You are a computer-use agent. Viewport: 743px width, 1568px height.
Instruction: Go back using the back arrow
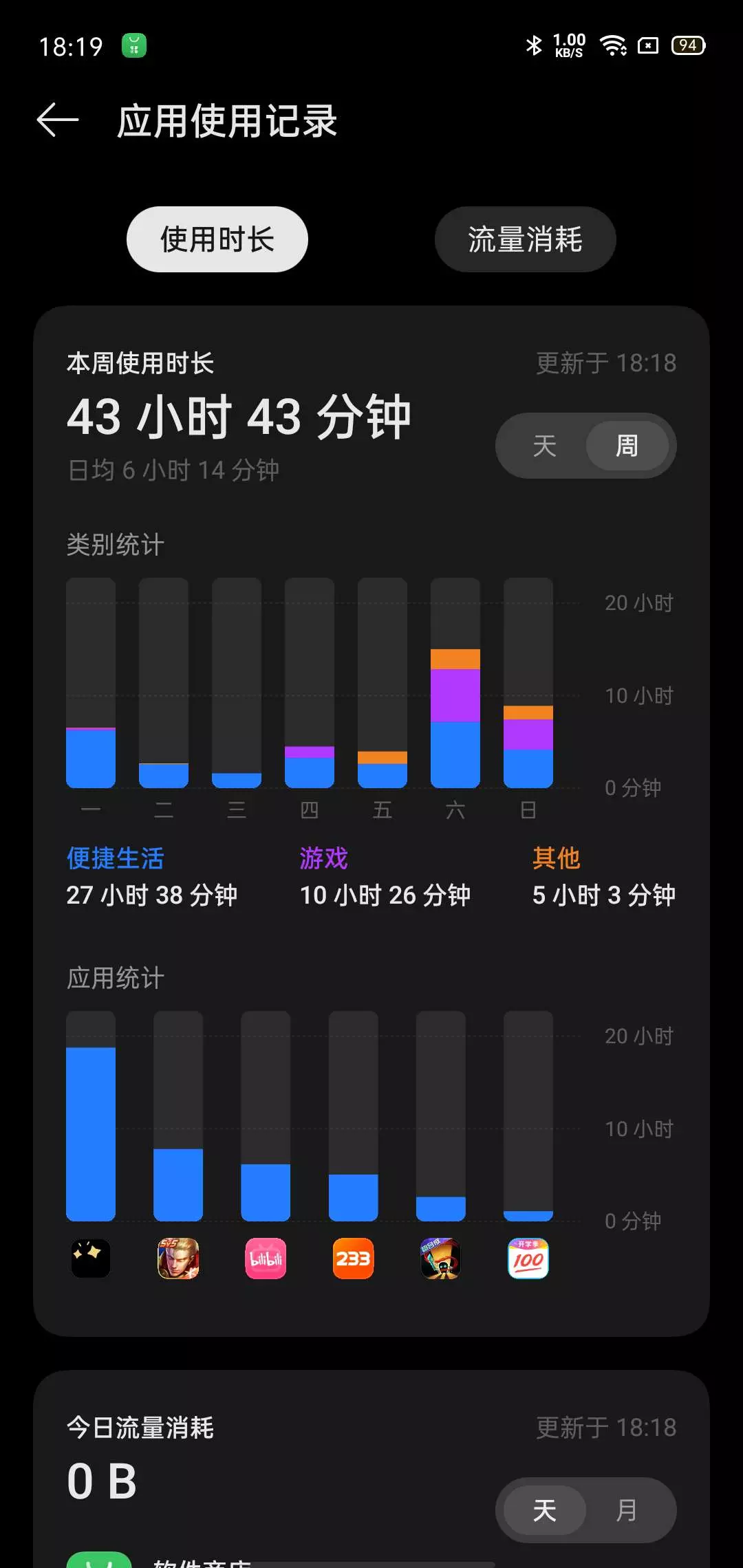coord(58,120)
